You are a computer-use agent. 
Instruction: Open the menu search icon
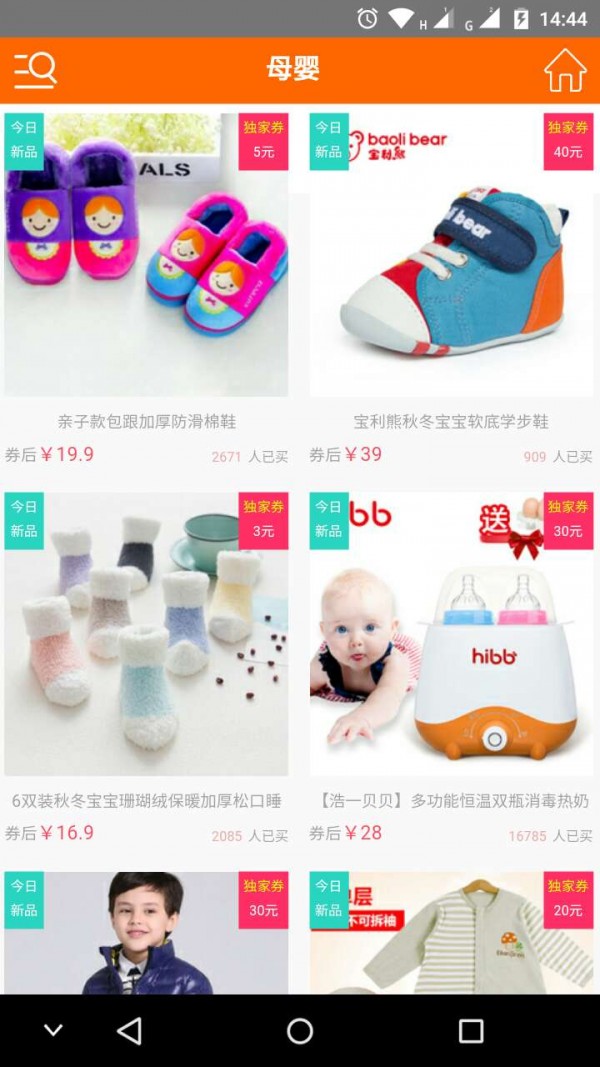35,70
